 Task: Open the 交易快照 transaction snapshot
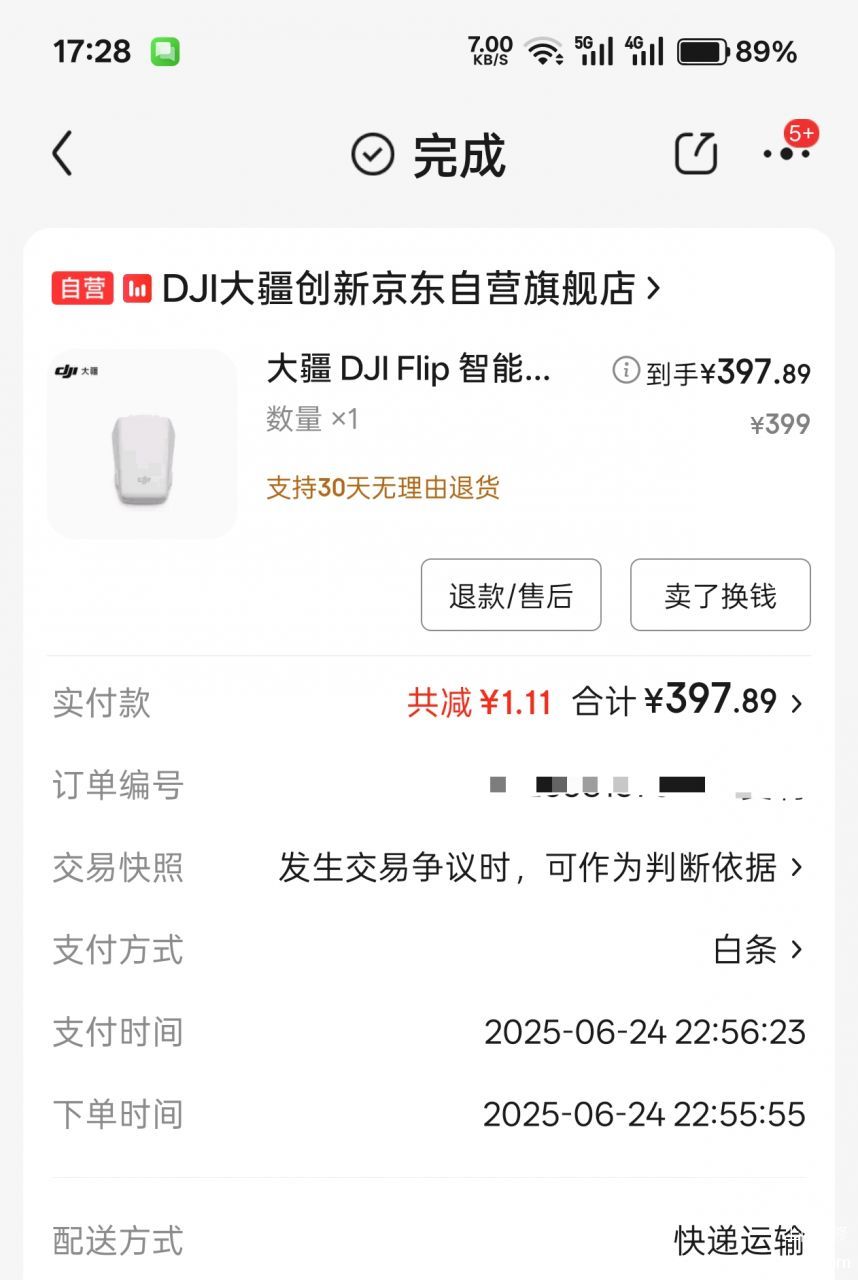click(x=540, y=867)
